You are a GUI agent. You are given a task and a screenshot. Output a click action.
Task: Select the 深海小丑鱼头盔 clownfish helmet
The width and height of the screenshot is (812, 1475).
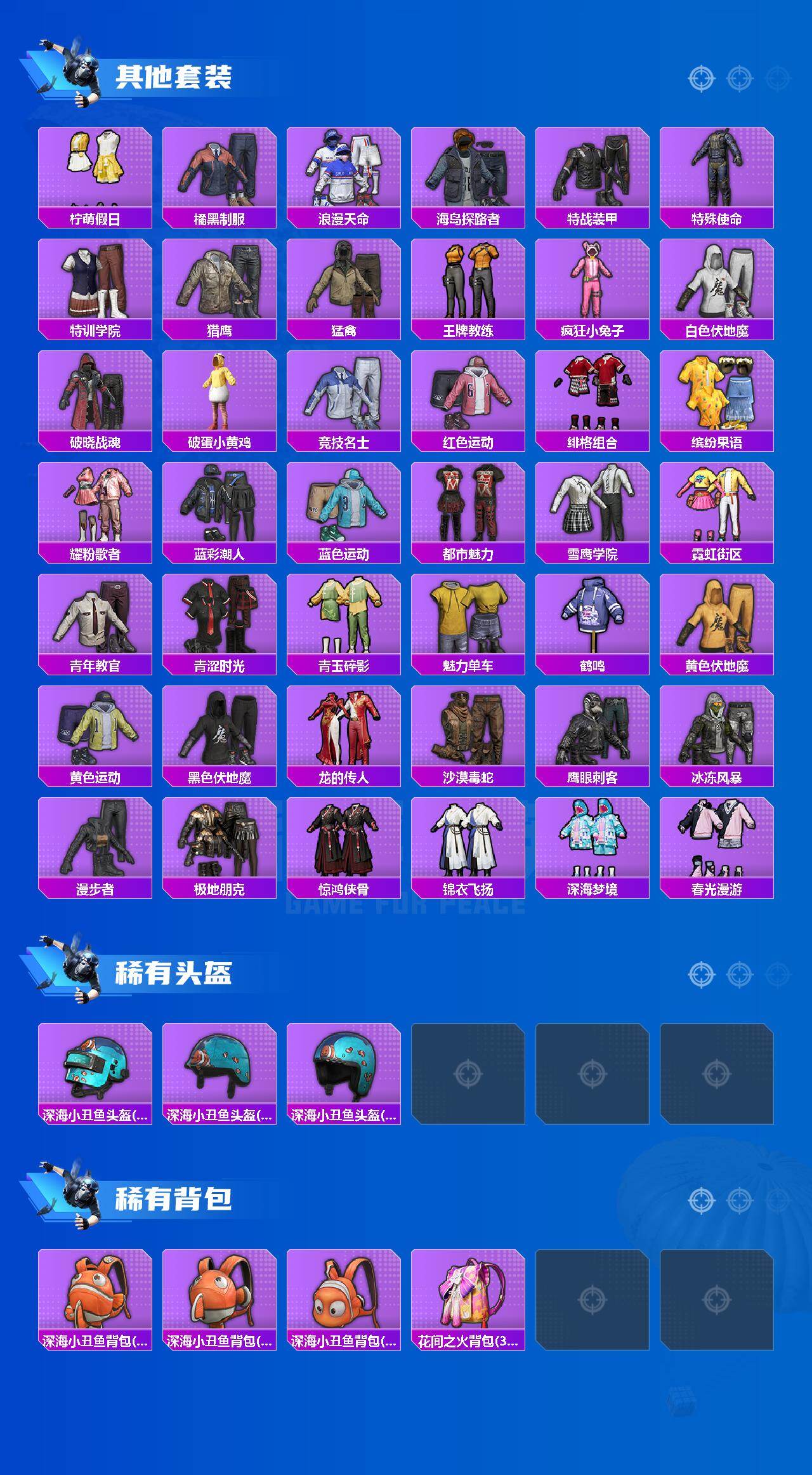click(x=93, y=1066)
